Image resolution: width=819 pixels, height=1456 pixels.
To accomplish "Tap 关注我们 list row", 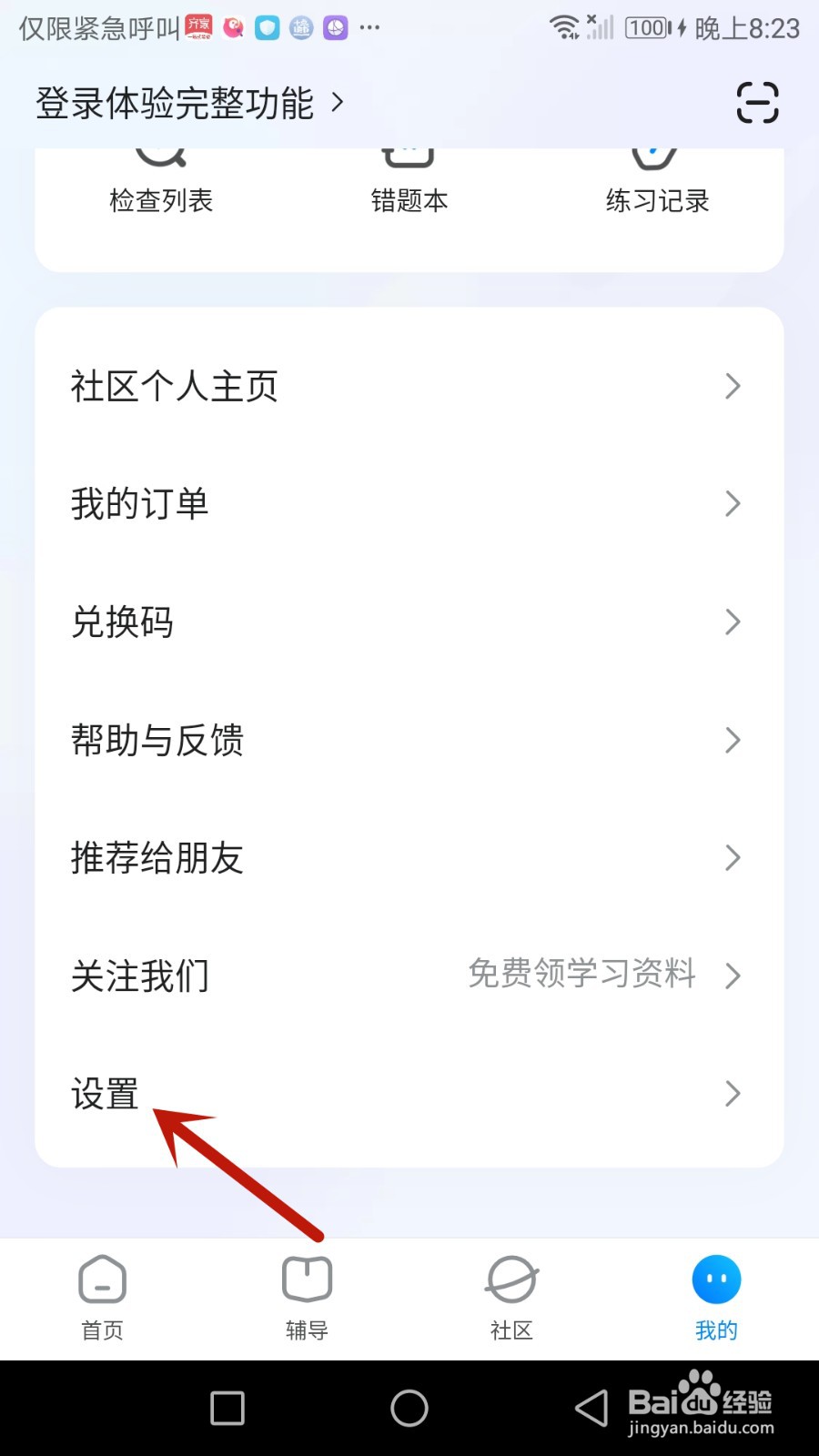I will (x=140, y=975).
